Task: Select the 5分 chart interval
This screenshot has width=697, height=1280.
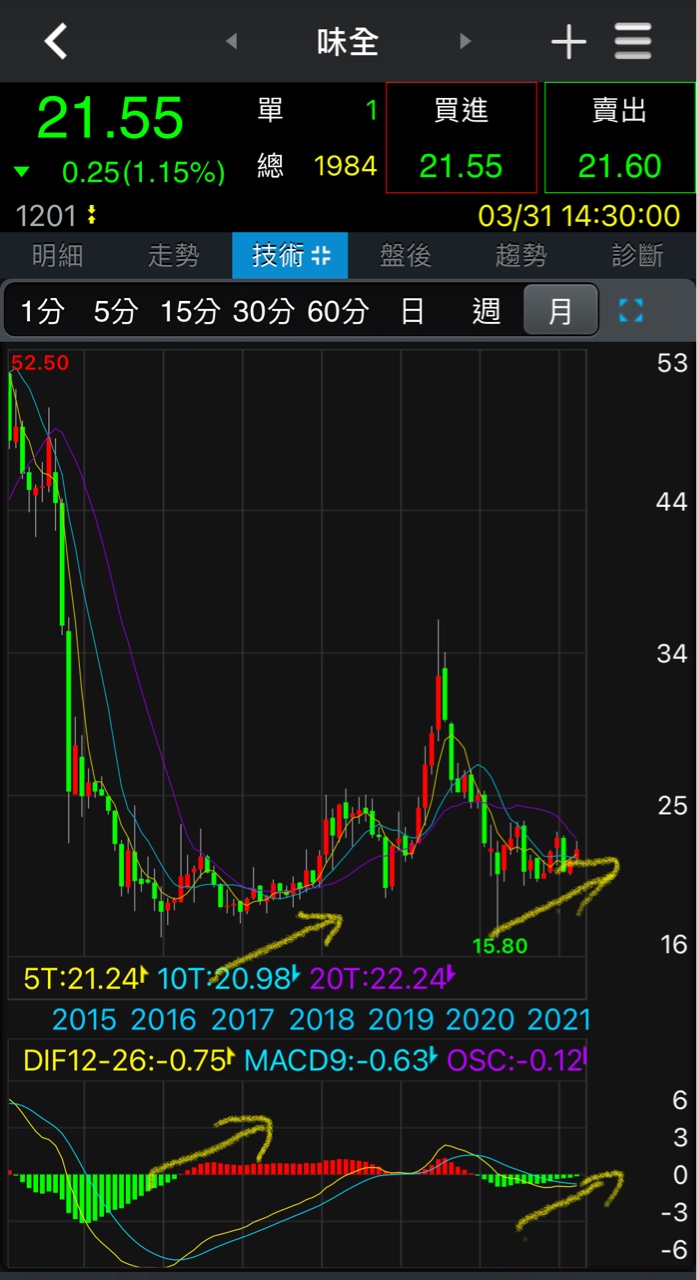Action: pos(115,312)
